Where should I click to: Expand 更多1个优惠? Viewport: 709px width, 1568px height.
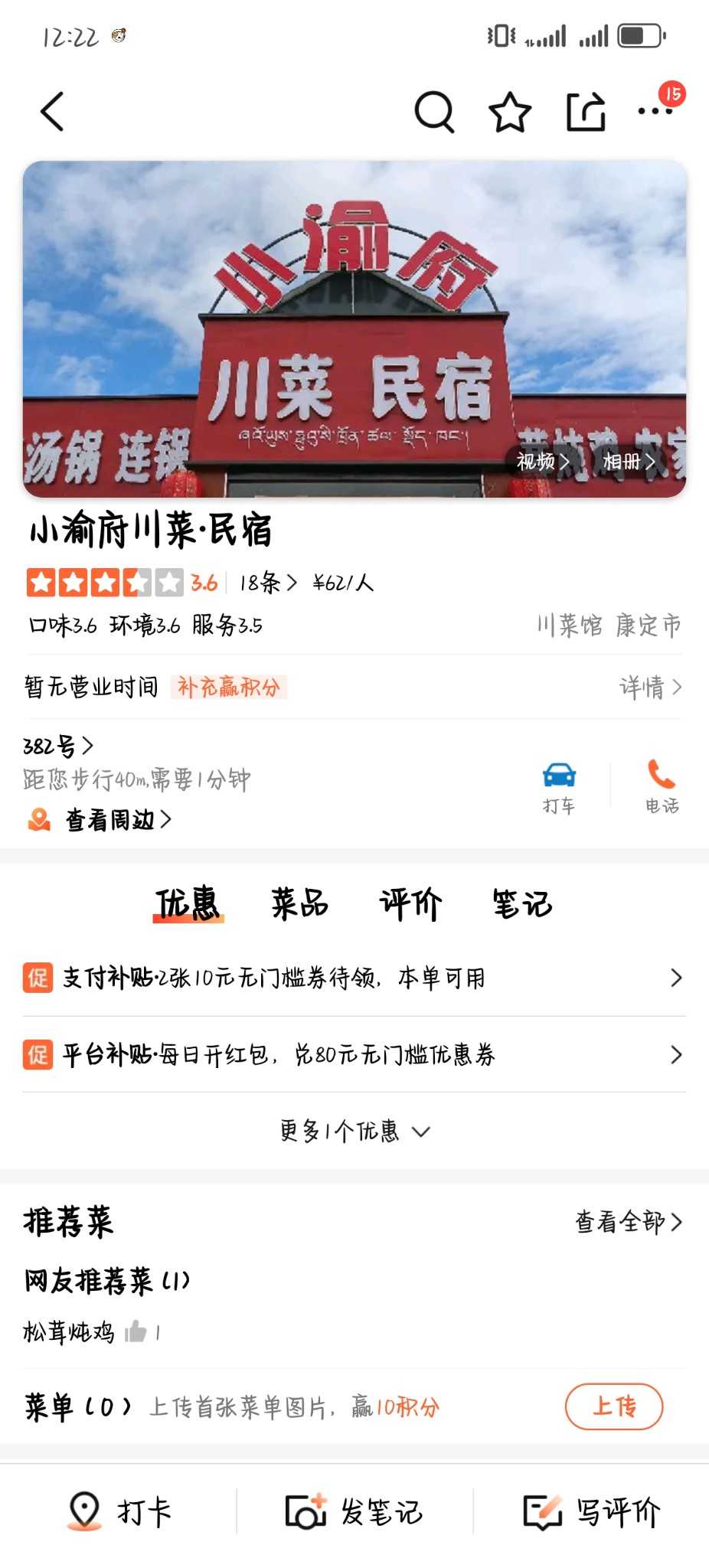(354, 1131)
